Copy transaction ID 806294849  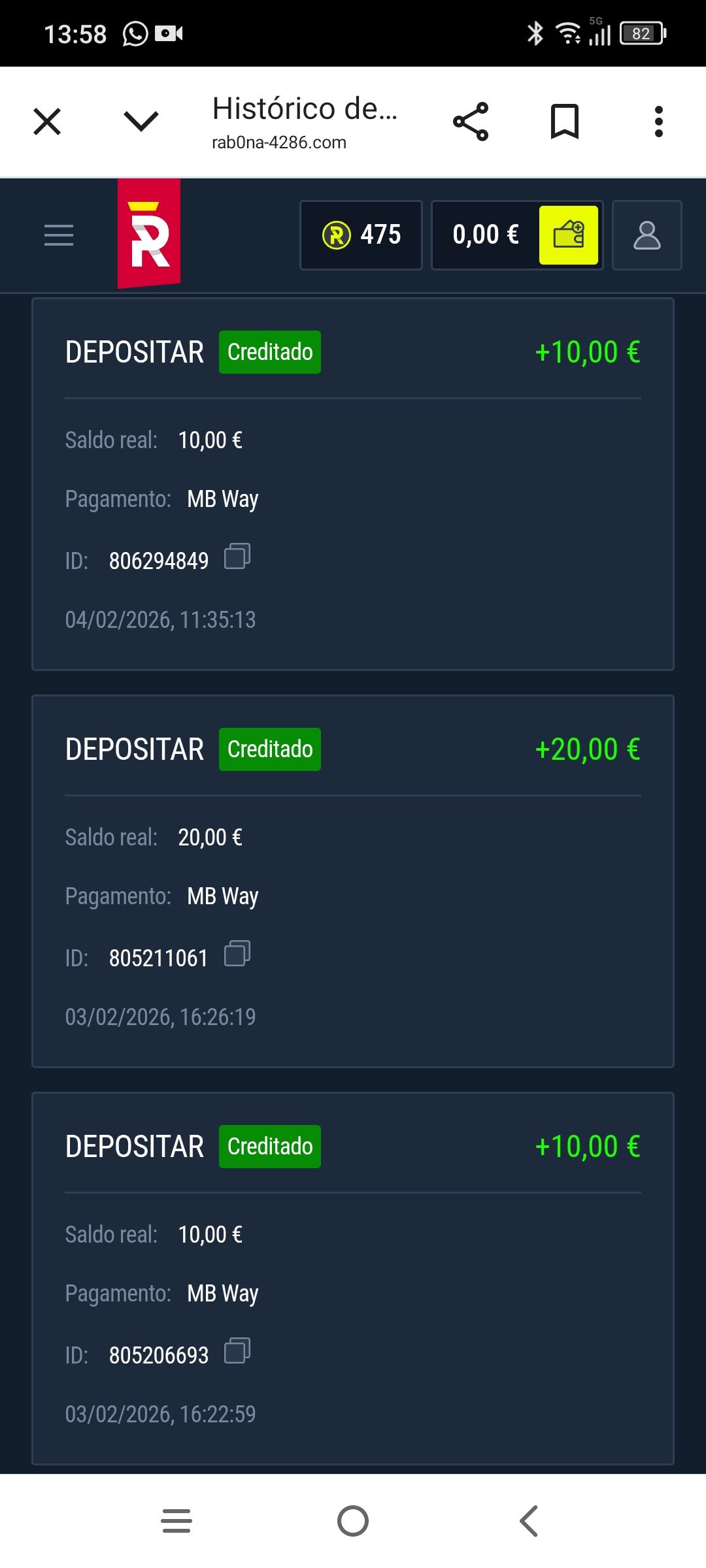(x=237, y=557)
